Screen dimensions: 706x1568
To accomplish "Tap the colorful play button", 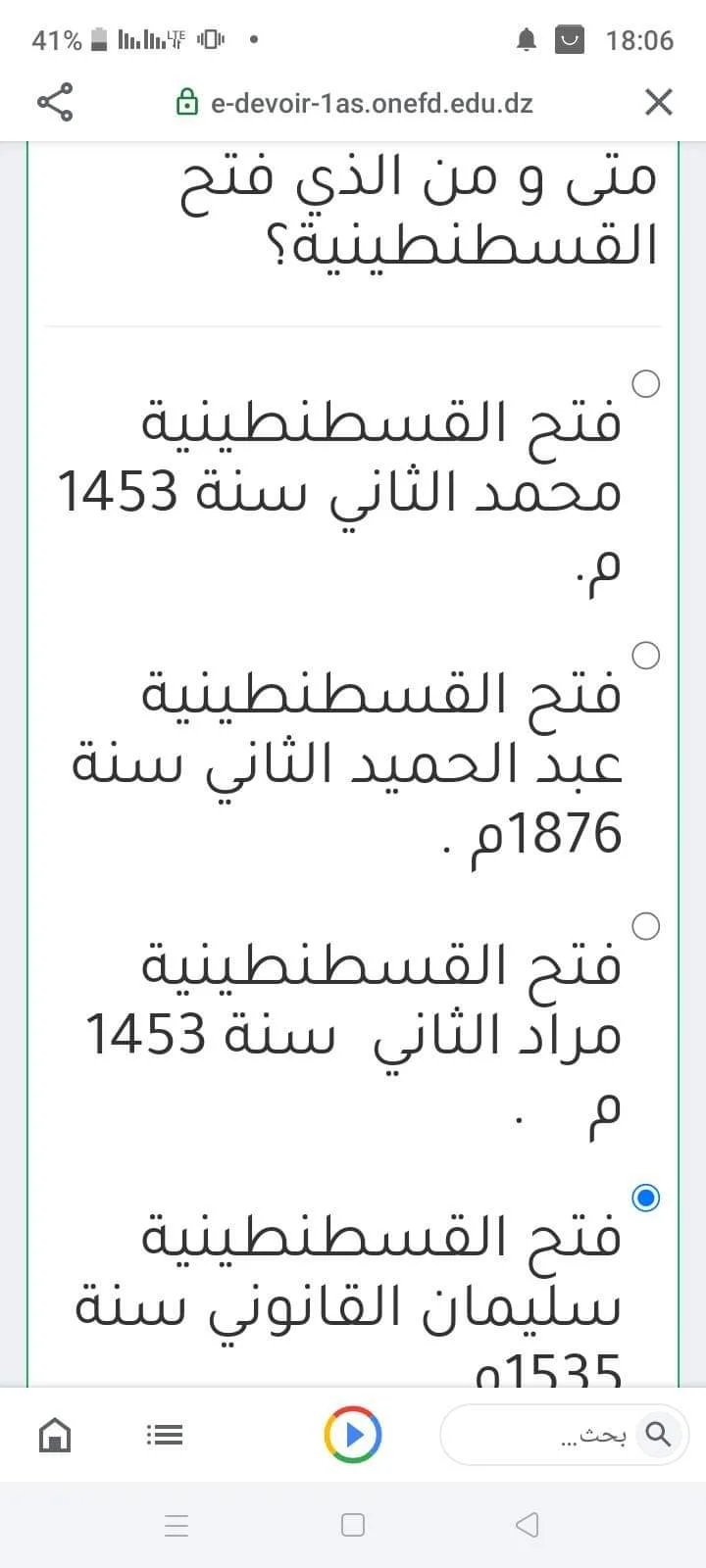I will (x=353, y=1435).
